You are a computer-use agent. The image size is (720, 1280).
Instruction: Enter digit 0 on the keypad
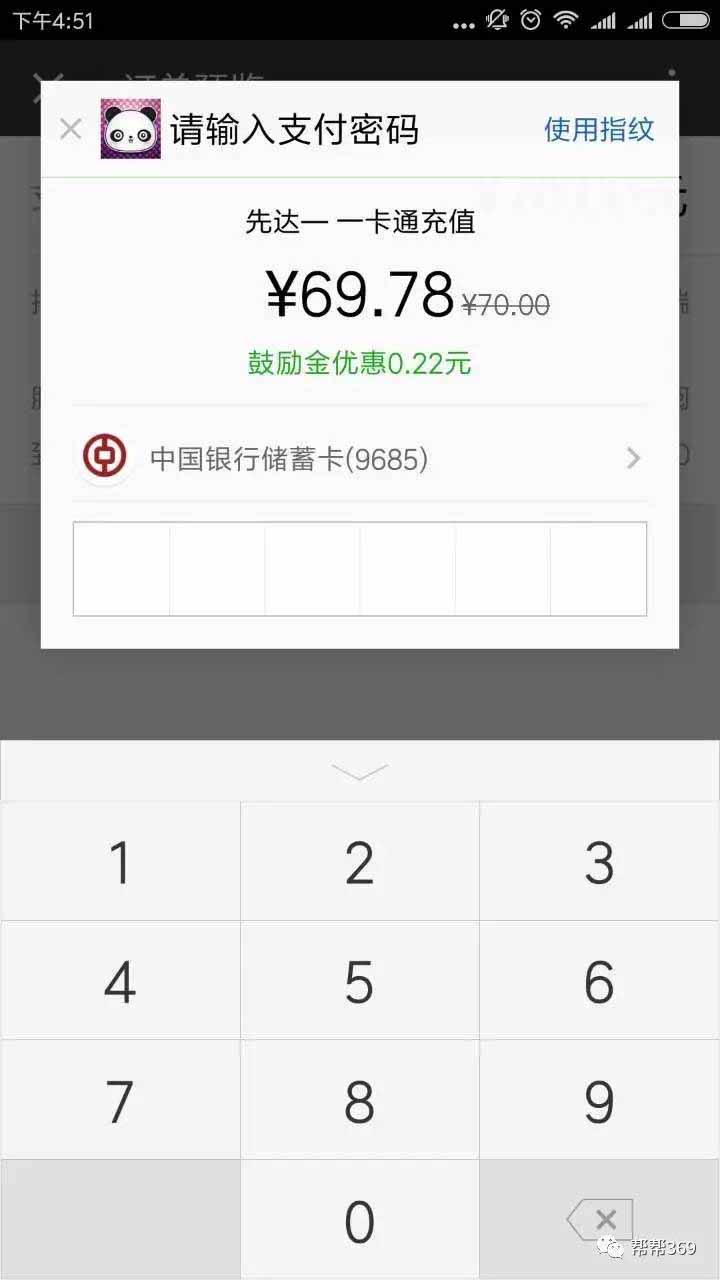(360, 1220)
